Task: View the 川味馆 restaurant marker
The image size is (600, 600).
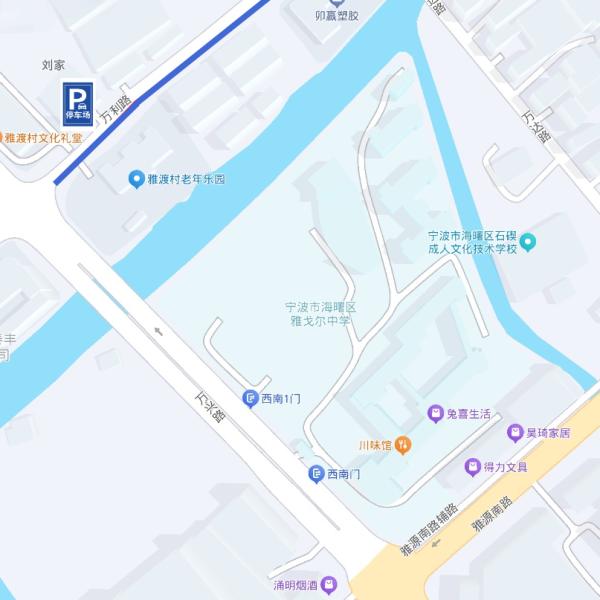Action: coord(402,444)
